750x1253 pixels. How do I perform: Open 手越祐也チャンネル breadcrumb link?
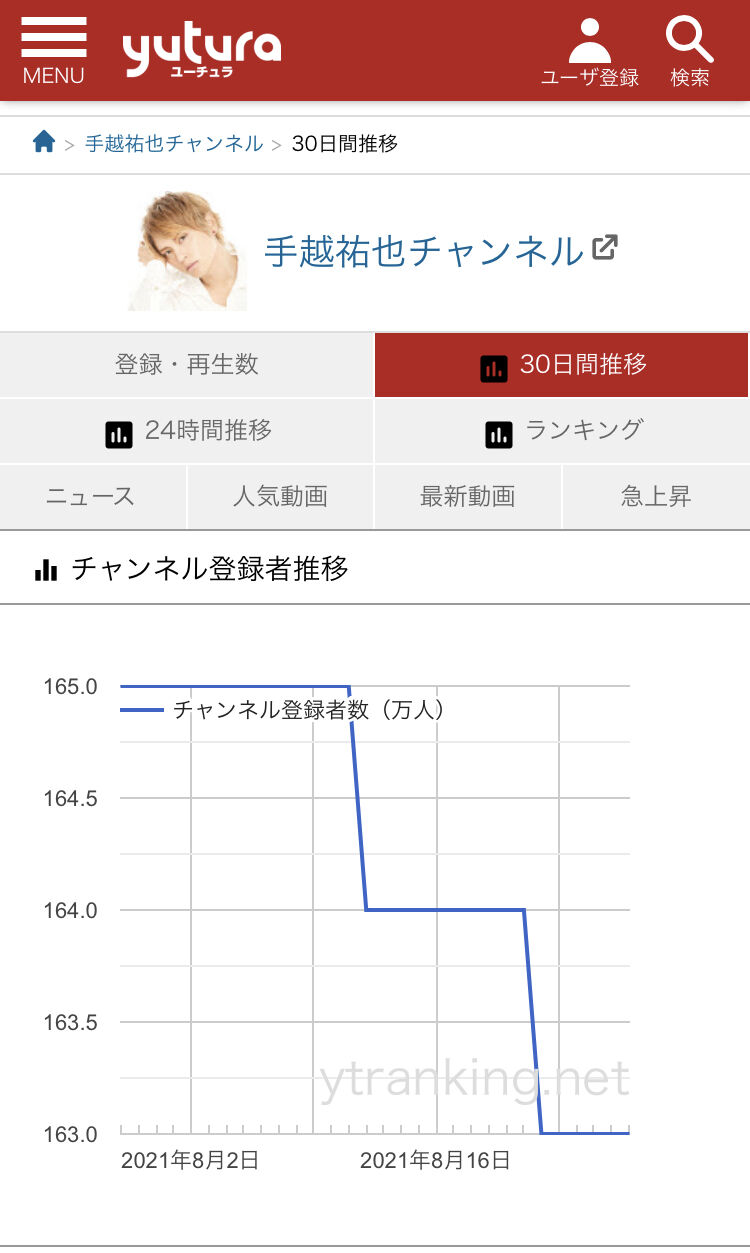(x=174, y=143)
